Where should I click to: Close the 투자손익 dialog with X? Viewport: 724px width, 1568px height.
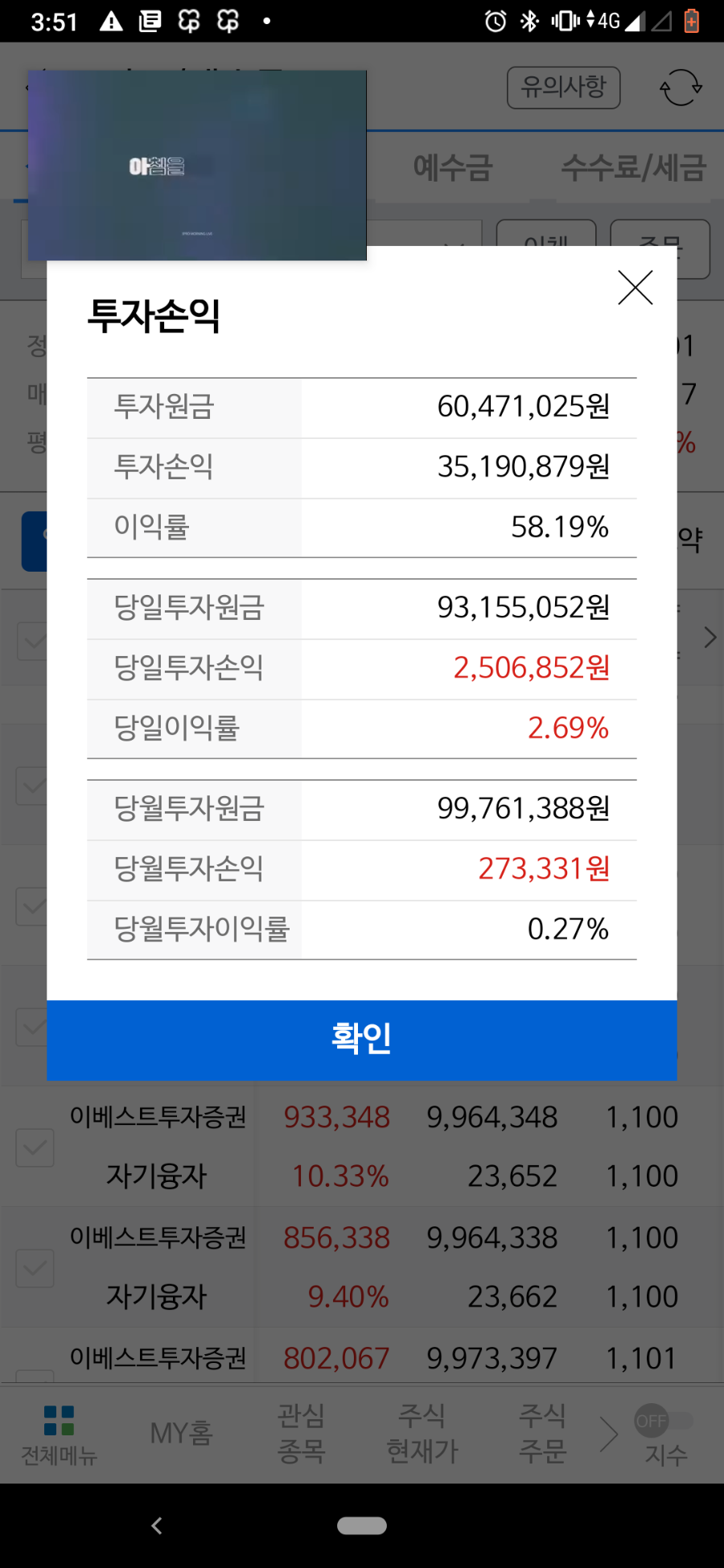pos(635,288)
